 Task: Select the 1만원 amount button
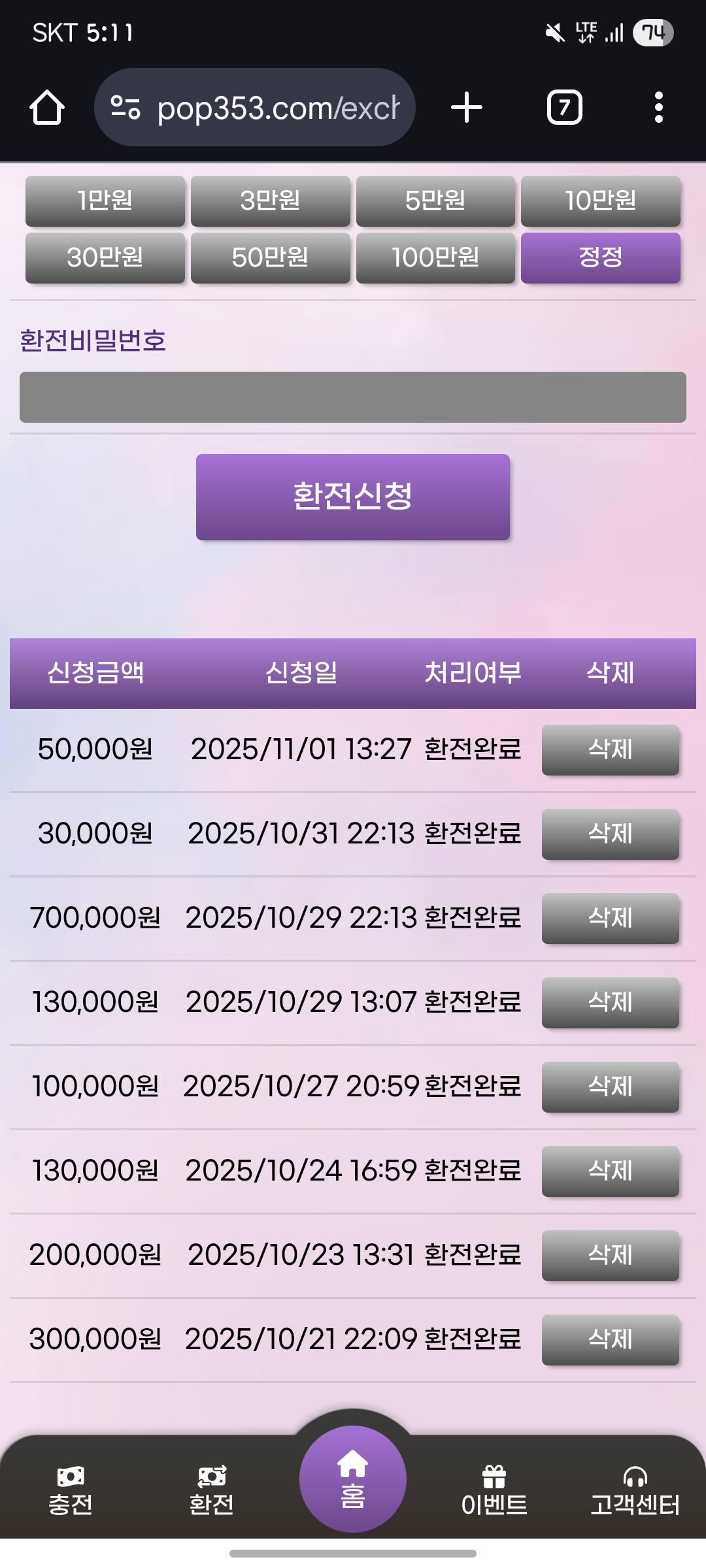(105, 201)
